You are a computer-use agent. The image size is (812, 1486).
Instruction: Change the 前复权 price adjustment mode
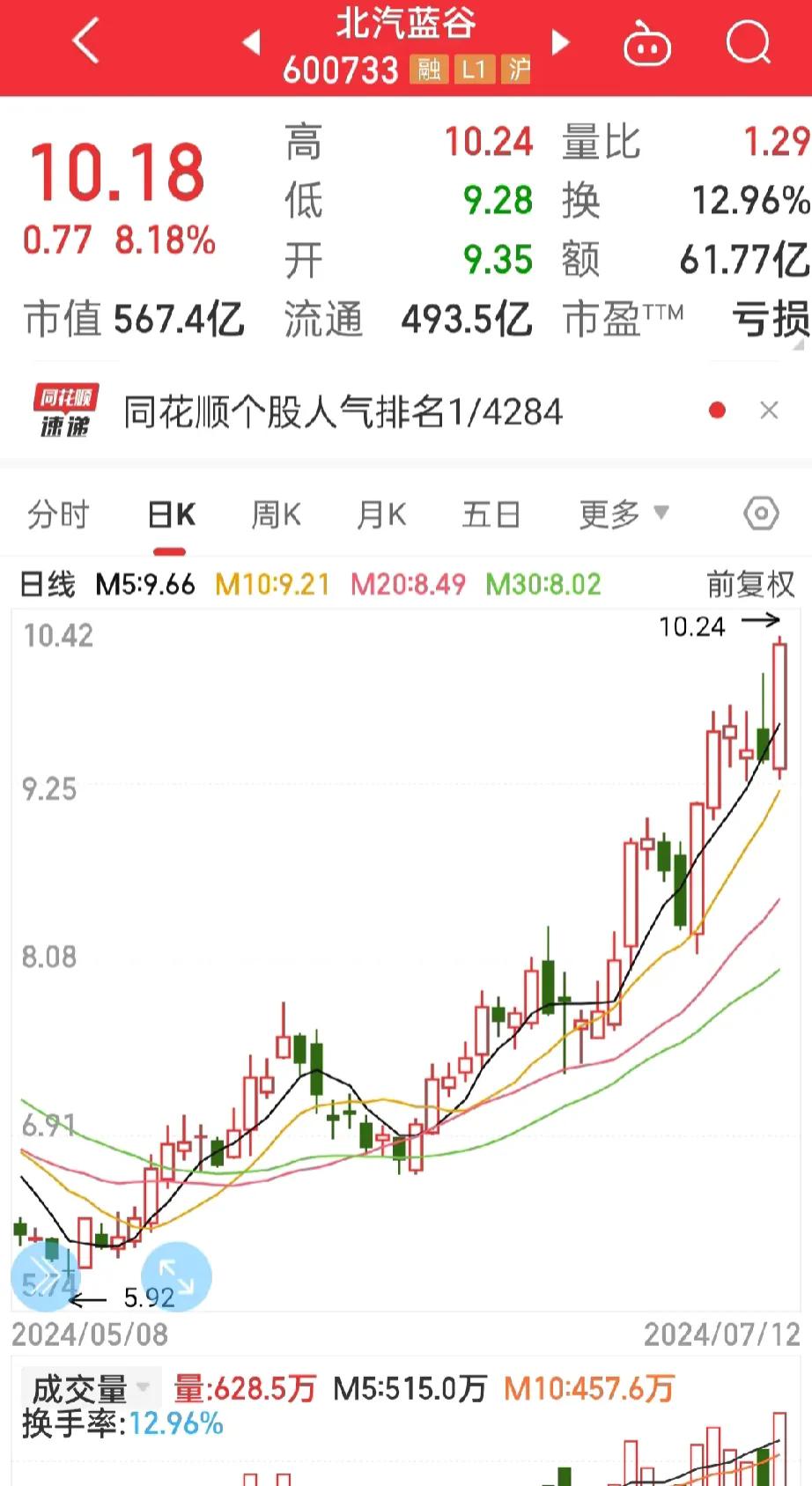pos(750,584)
